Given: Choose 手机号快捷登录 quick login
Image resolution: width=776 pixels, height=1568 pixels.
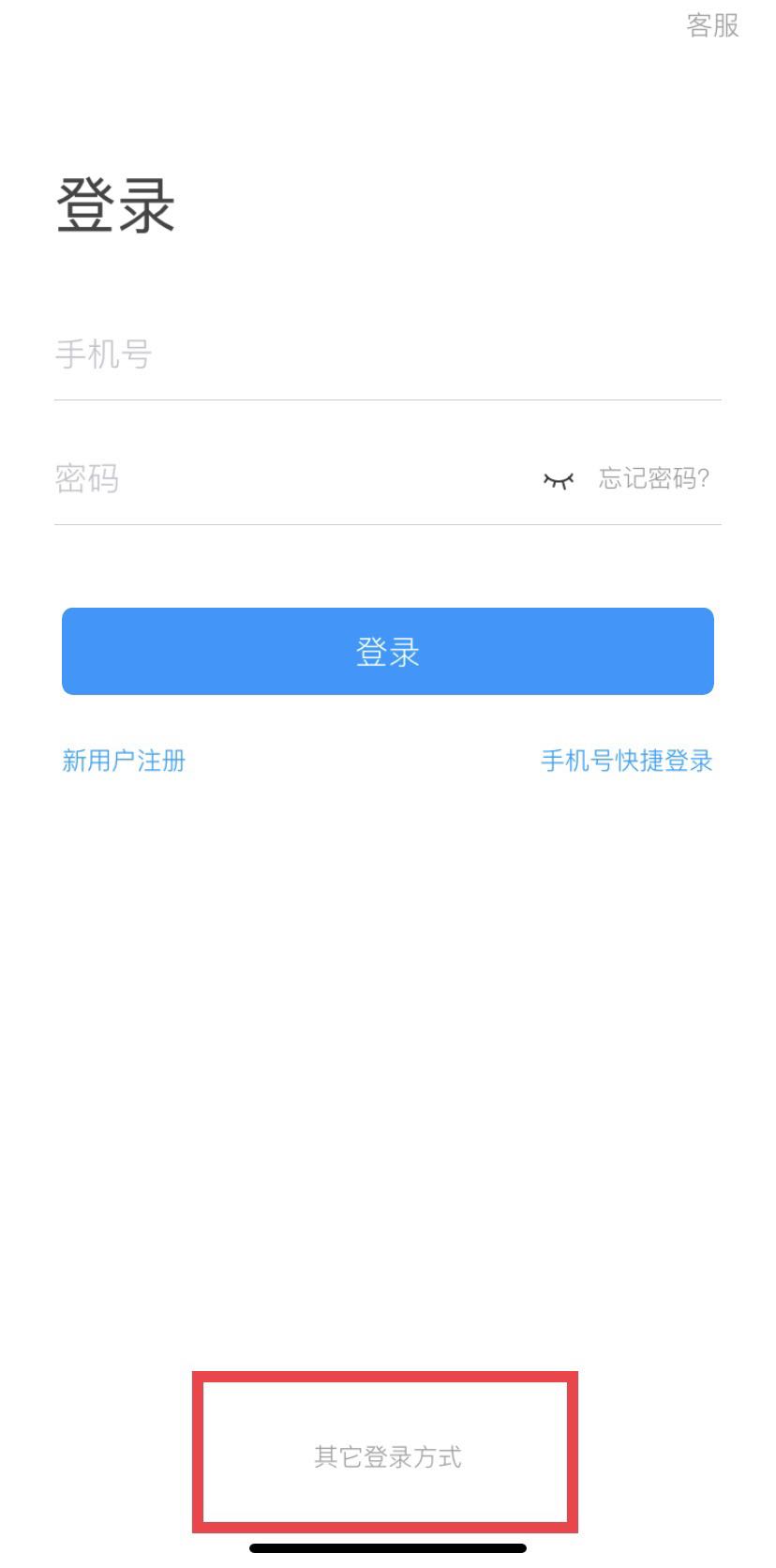Looking at the screenshot, I should [x=626, y=761].
